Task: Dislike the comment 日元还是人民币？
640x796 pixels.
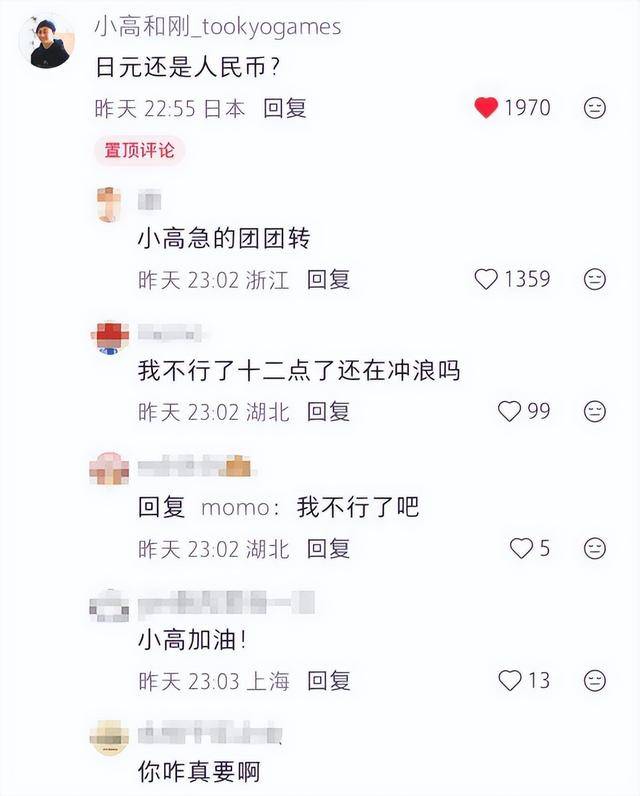Action: click(595, 108)
